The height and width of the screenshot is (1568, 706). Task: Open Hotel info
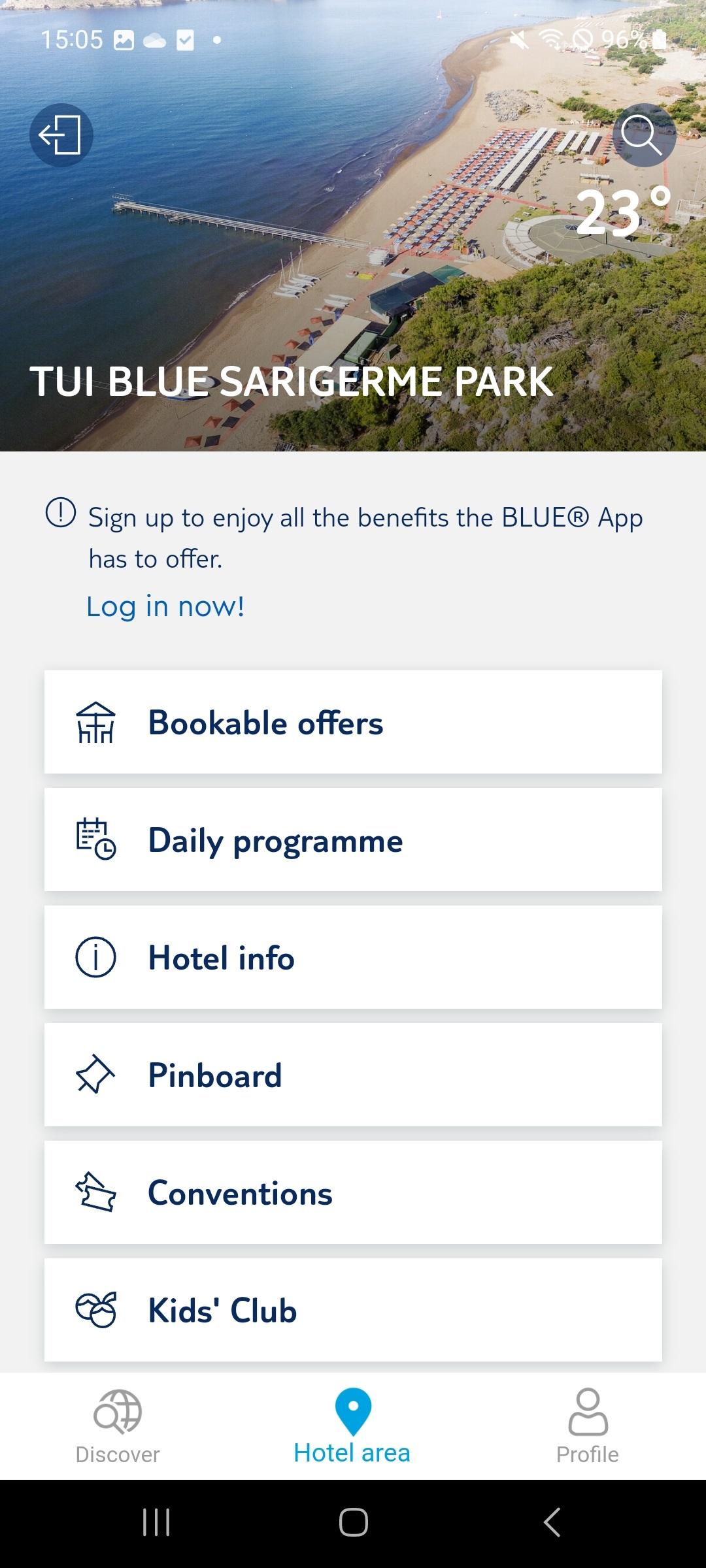[x=353, y=957]
